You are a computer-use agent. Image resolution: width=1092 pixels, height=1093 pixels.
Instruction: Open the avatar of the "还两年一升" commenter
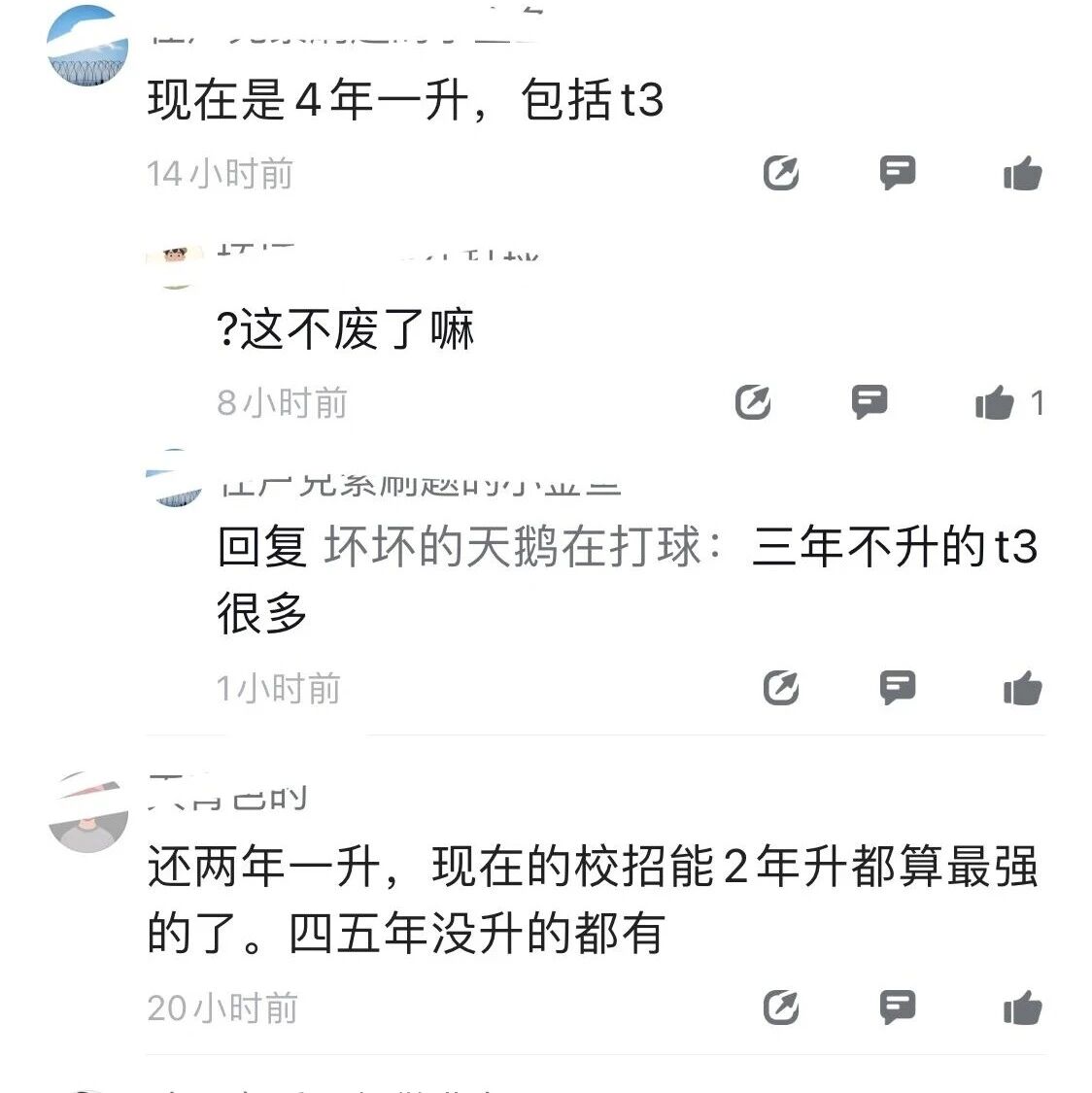coord(87,812)
